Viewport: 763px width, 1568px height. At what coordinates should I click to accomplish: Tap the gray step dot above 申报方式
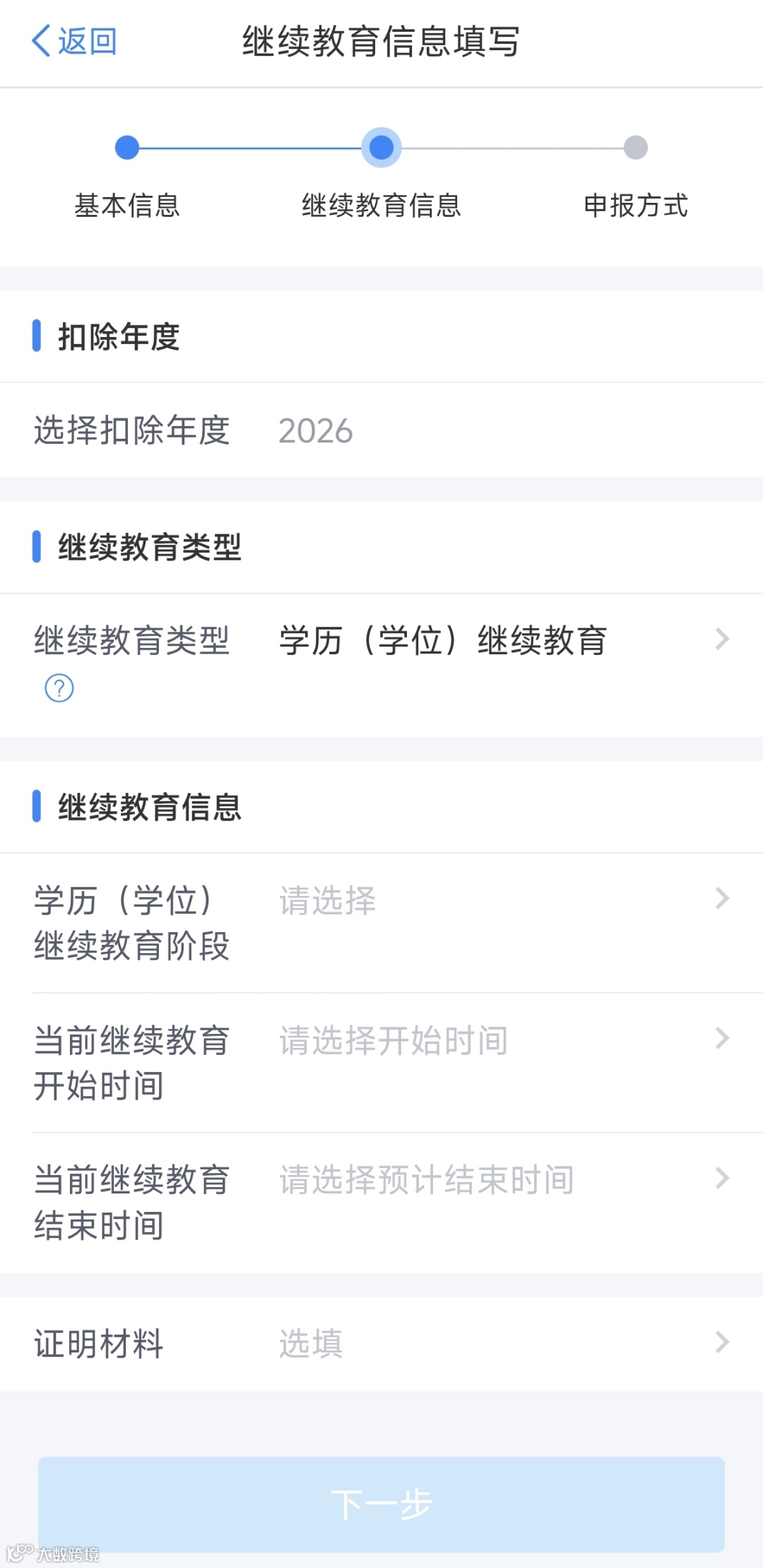[x=636, y=147]
